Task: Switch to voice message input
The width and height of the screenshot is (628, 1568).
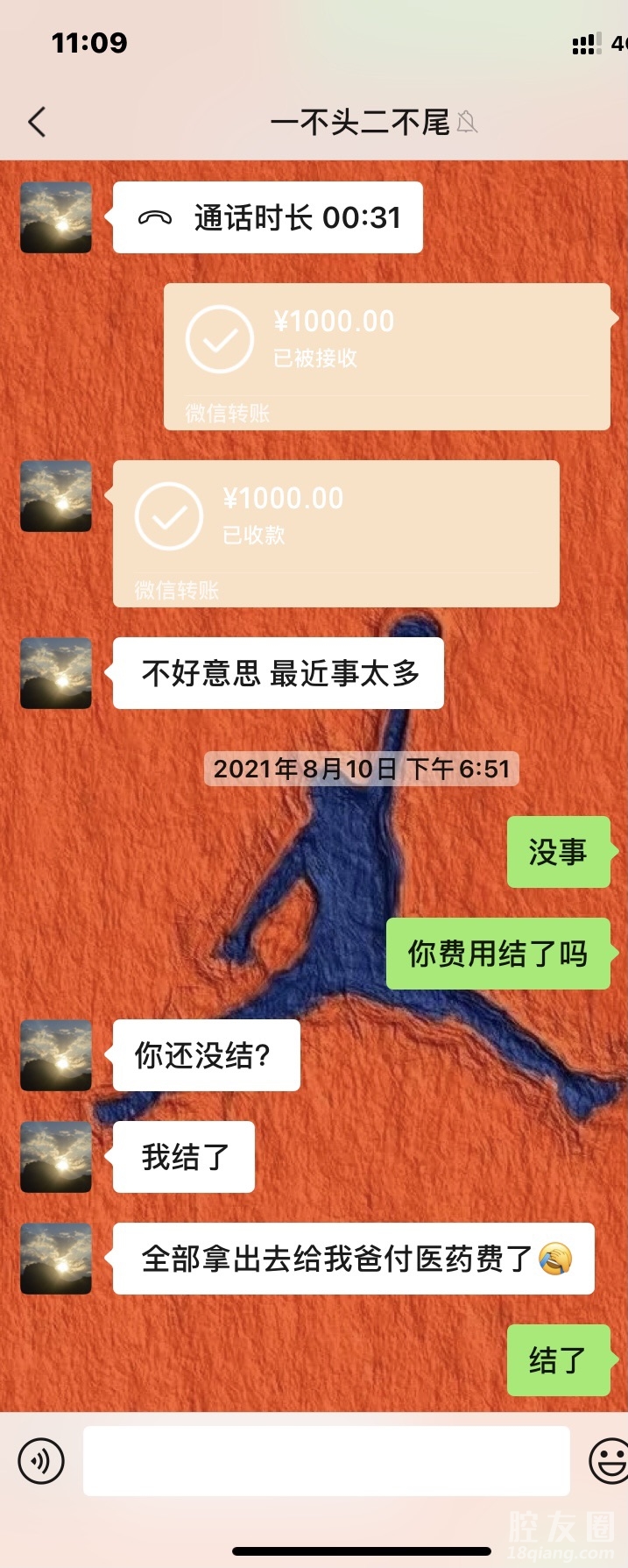Action: pos(41,1461)
